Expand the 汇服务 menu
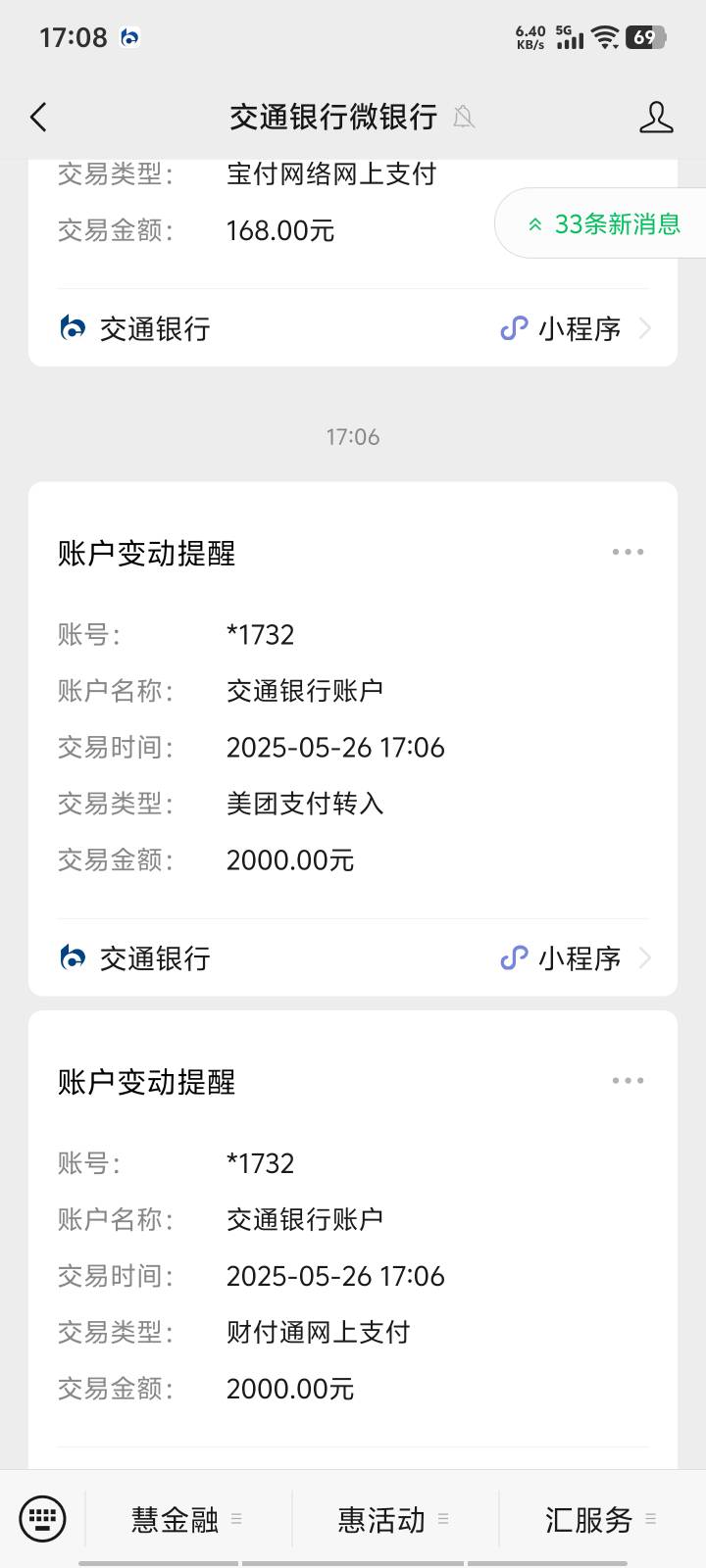The image size is (706, 1568). tap(602, 1519)
